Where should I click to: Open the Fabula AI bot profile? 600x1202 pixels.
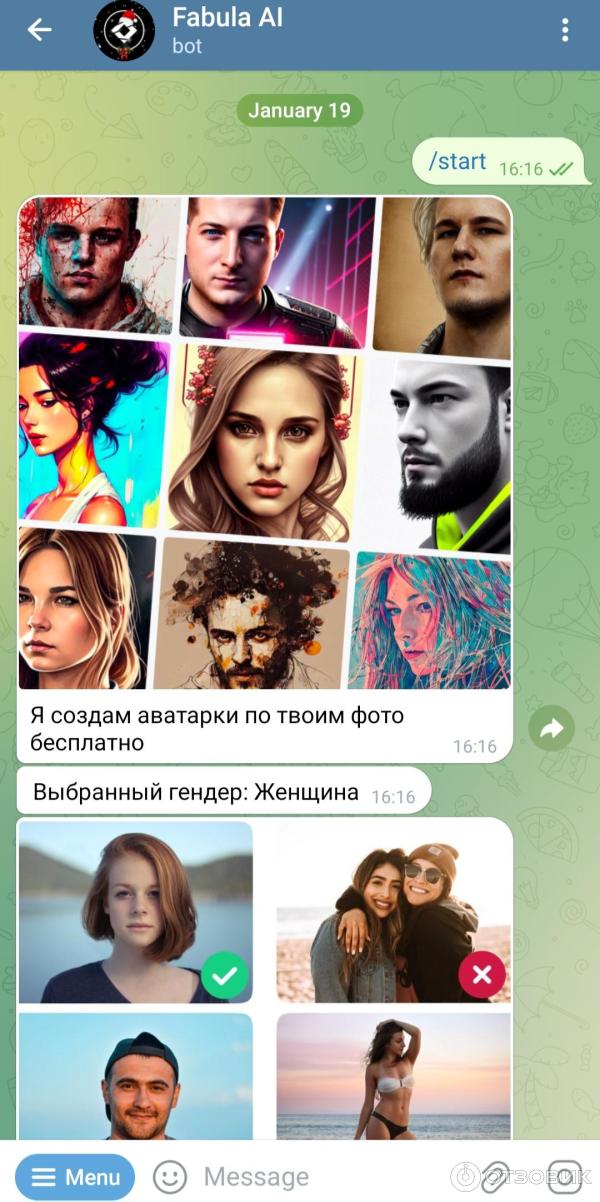point(226,30)
